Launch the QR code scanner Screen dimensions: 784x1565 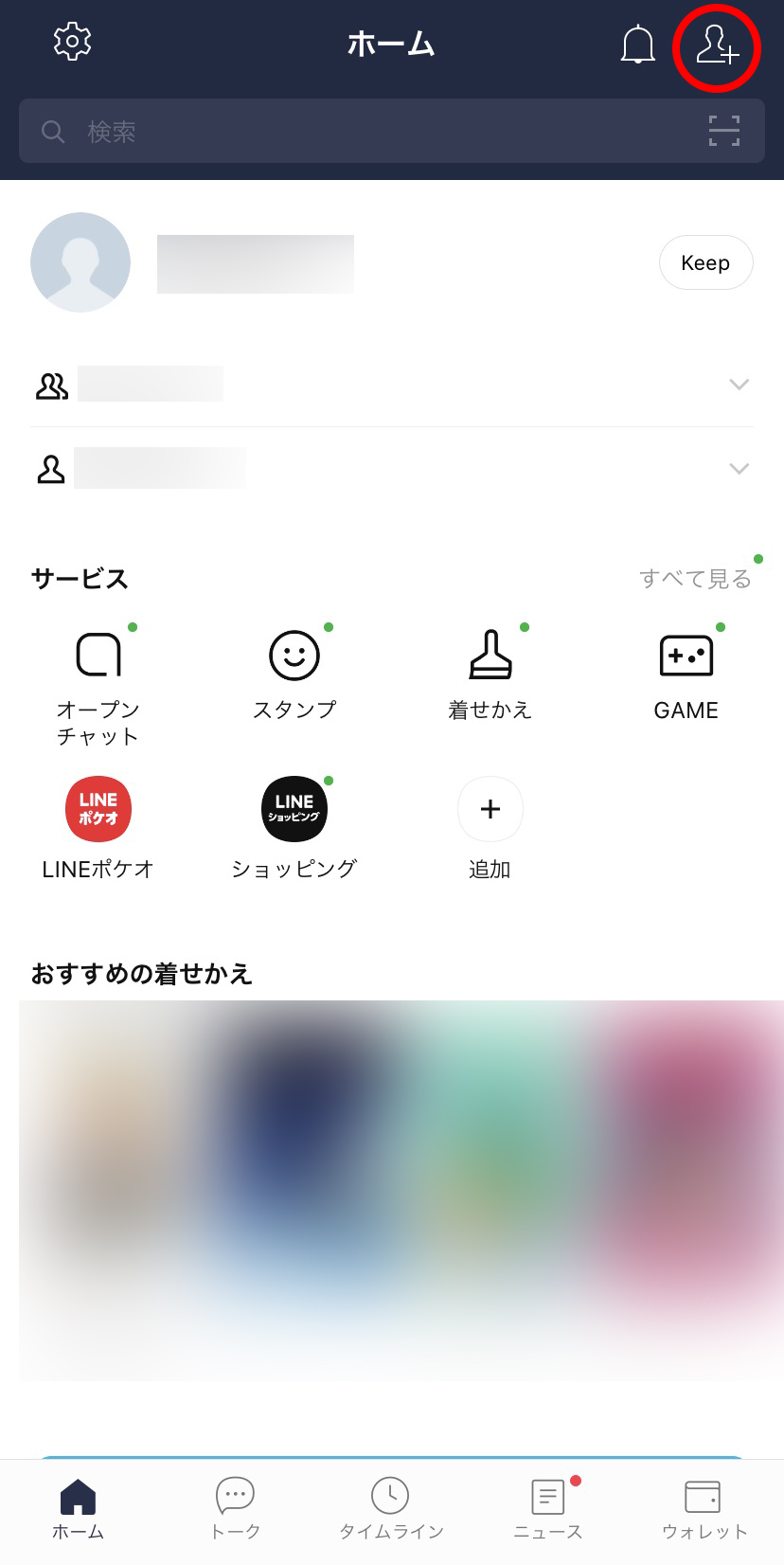[x=723, y=131]
